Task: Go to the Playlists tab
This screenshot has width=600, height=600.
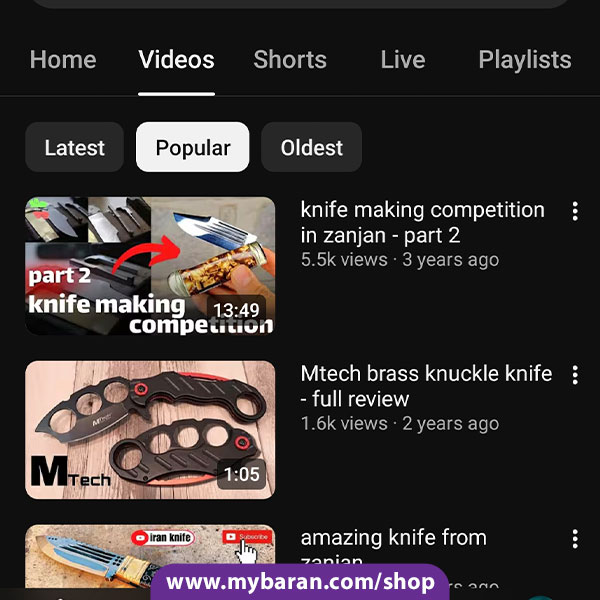Action: click(x=524, y=60)
